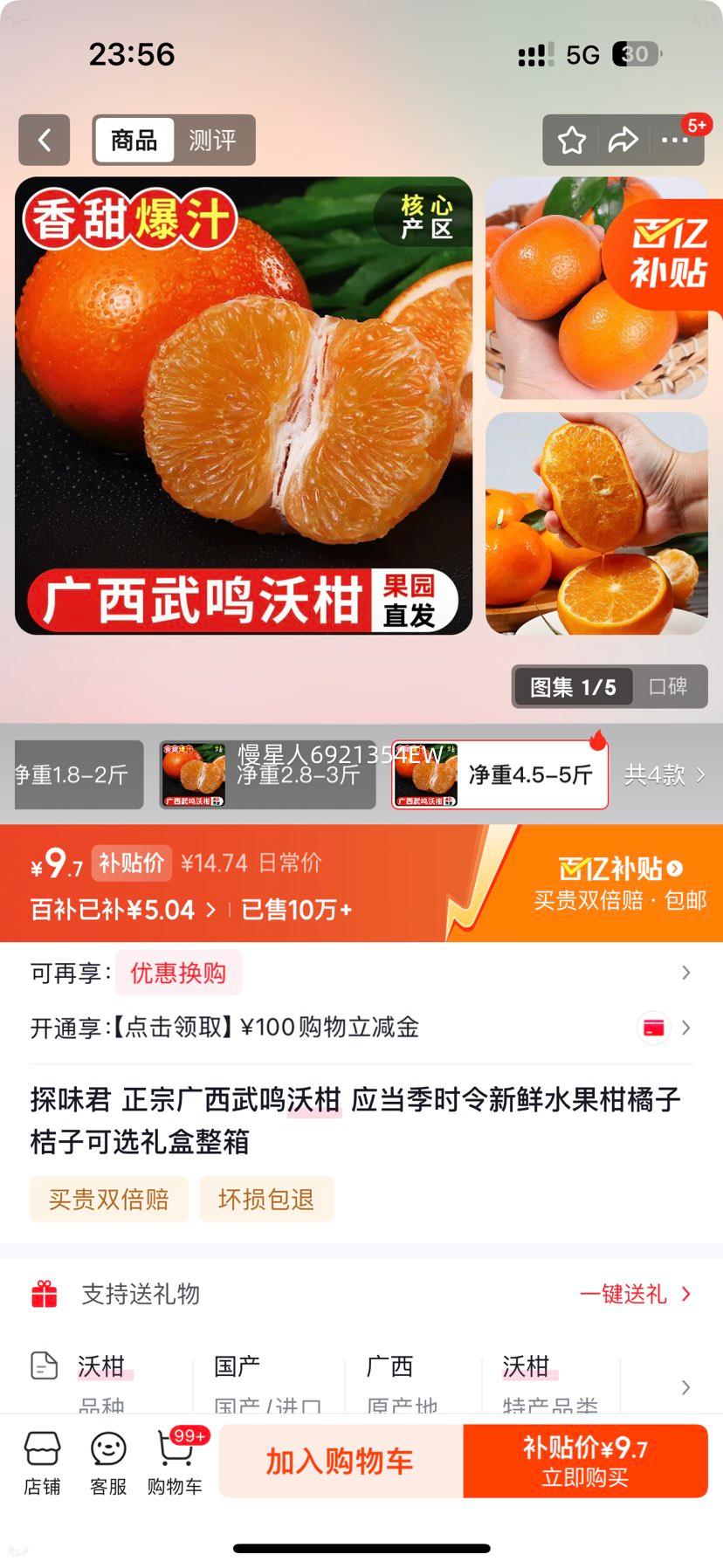723x1568 pixels.
Task: Send as gift with 一键送礼
Action: (635, 1293)
